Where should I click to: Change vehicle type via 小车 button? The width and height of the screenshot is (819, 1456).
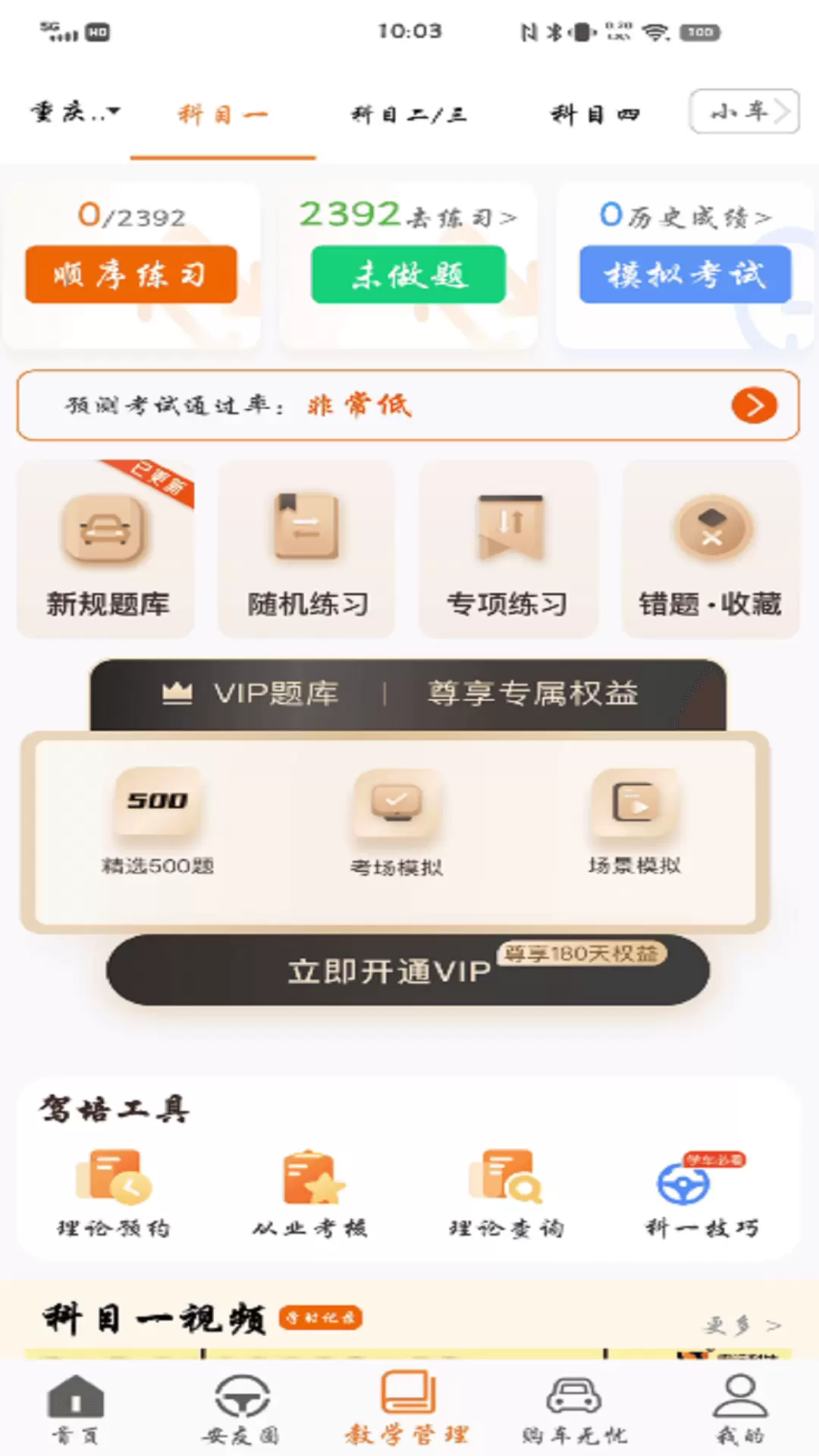744,111
